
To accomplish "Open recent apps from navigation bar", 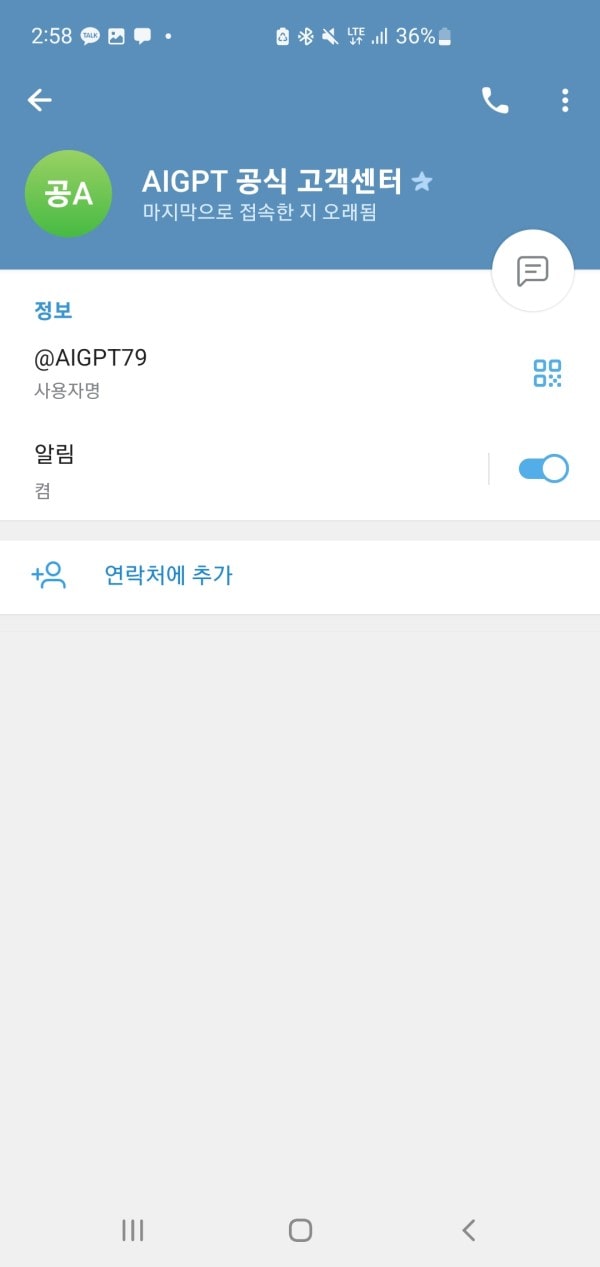I will pyautogui.click(x=132, y=1230).
